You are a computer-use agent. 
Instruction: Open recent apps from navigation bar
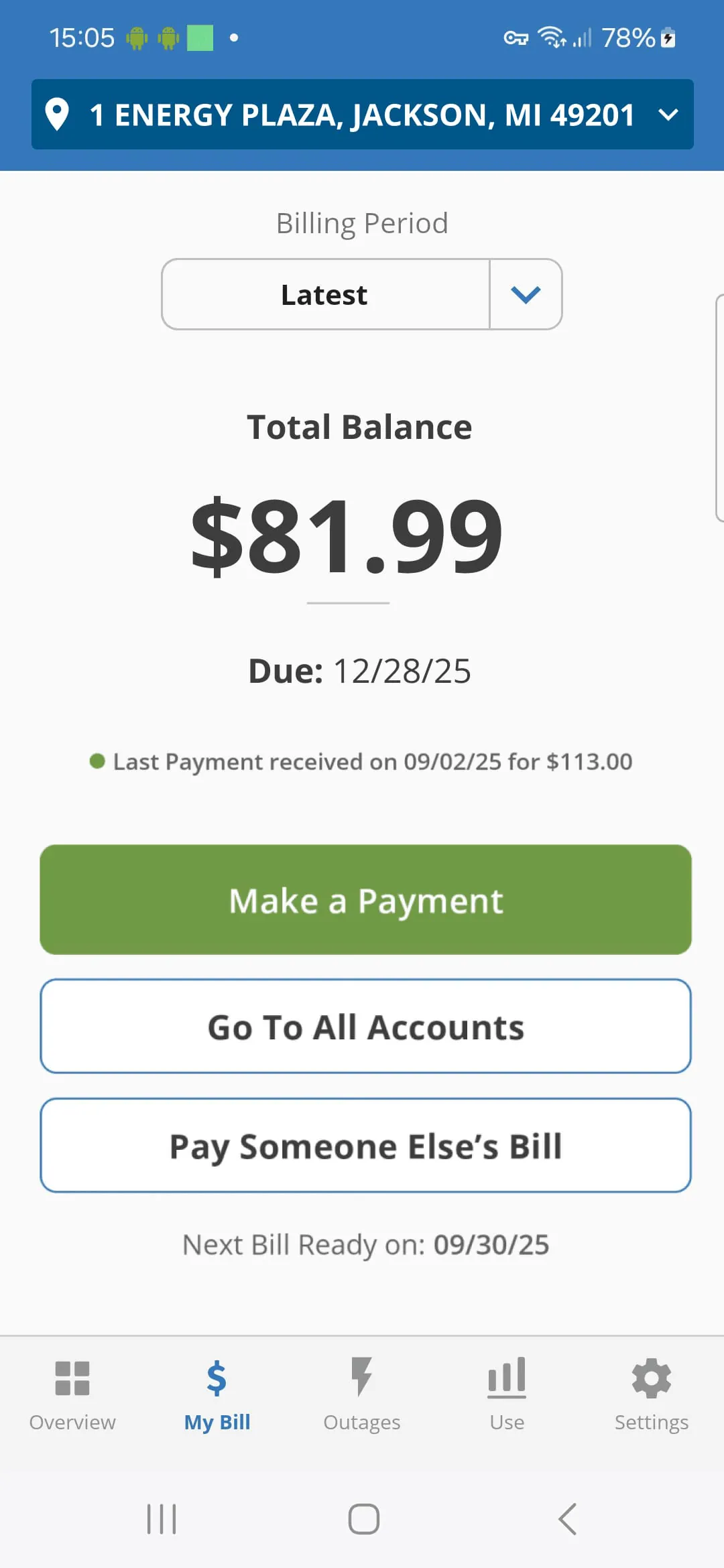161,1519
